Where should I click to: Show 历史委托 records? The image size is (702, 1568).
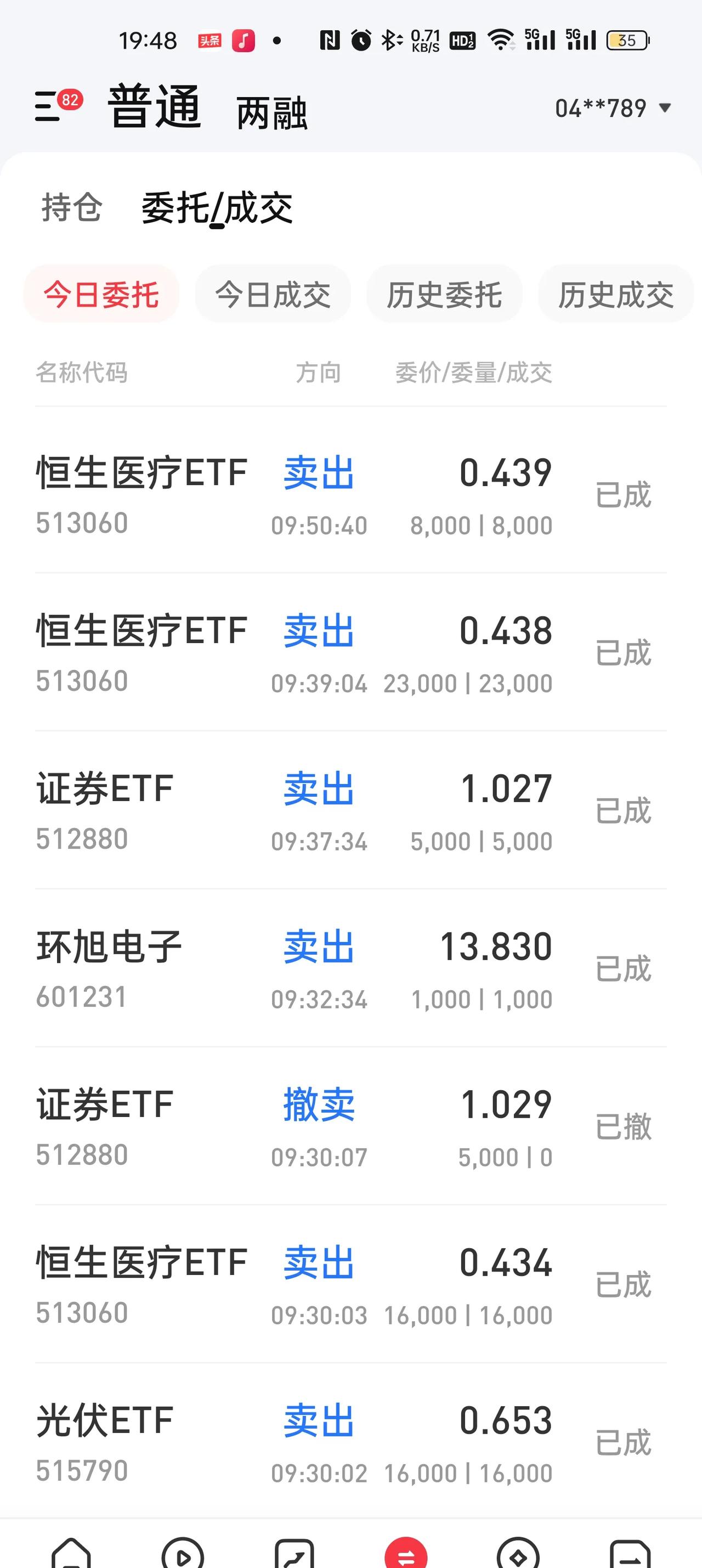coord(444,295)
